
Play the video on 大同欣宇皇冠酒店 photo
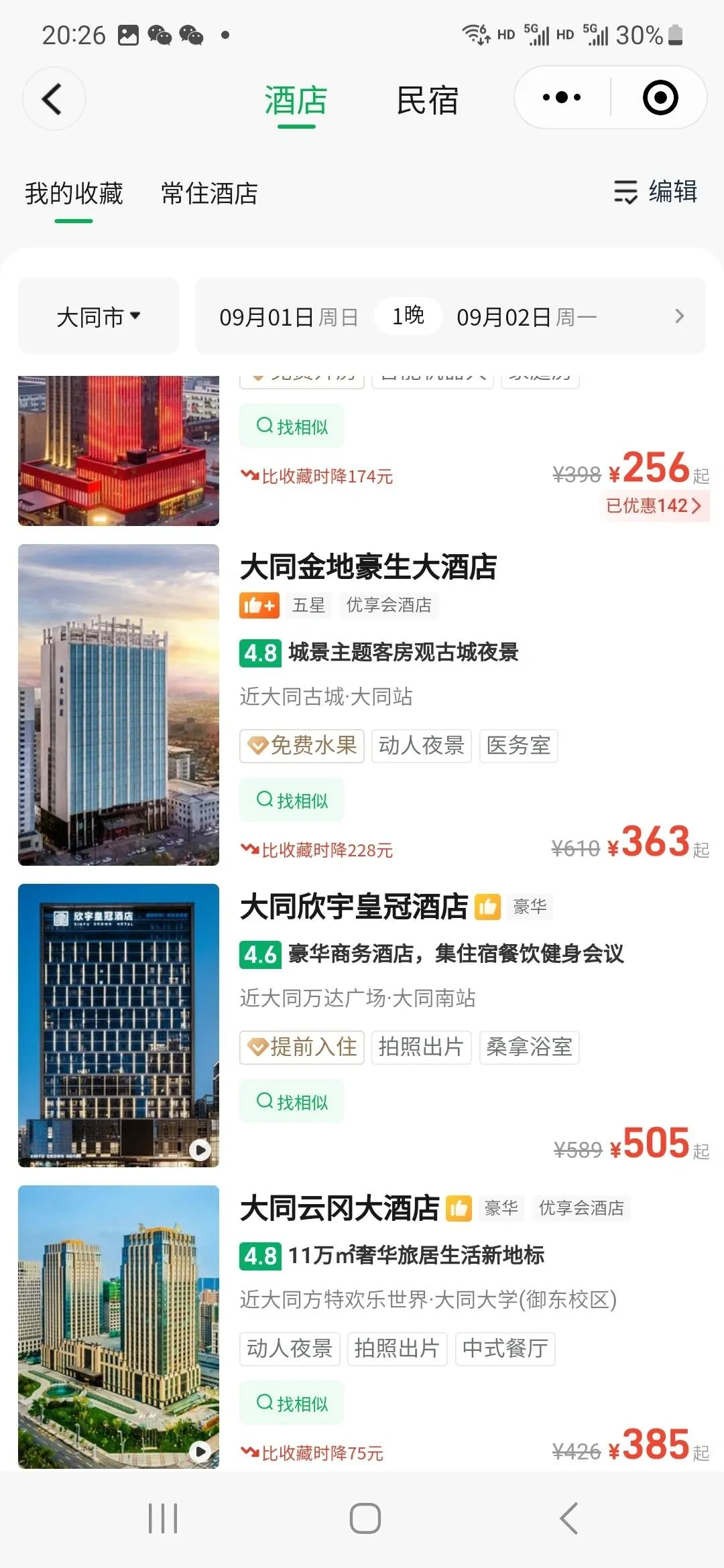click(x=199, y=1150)
